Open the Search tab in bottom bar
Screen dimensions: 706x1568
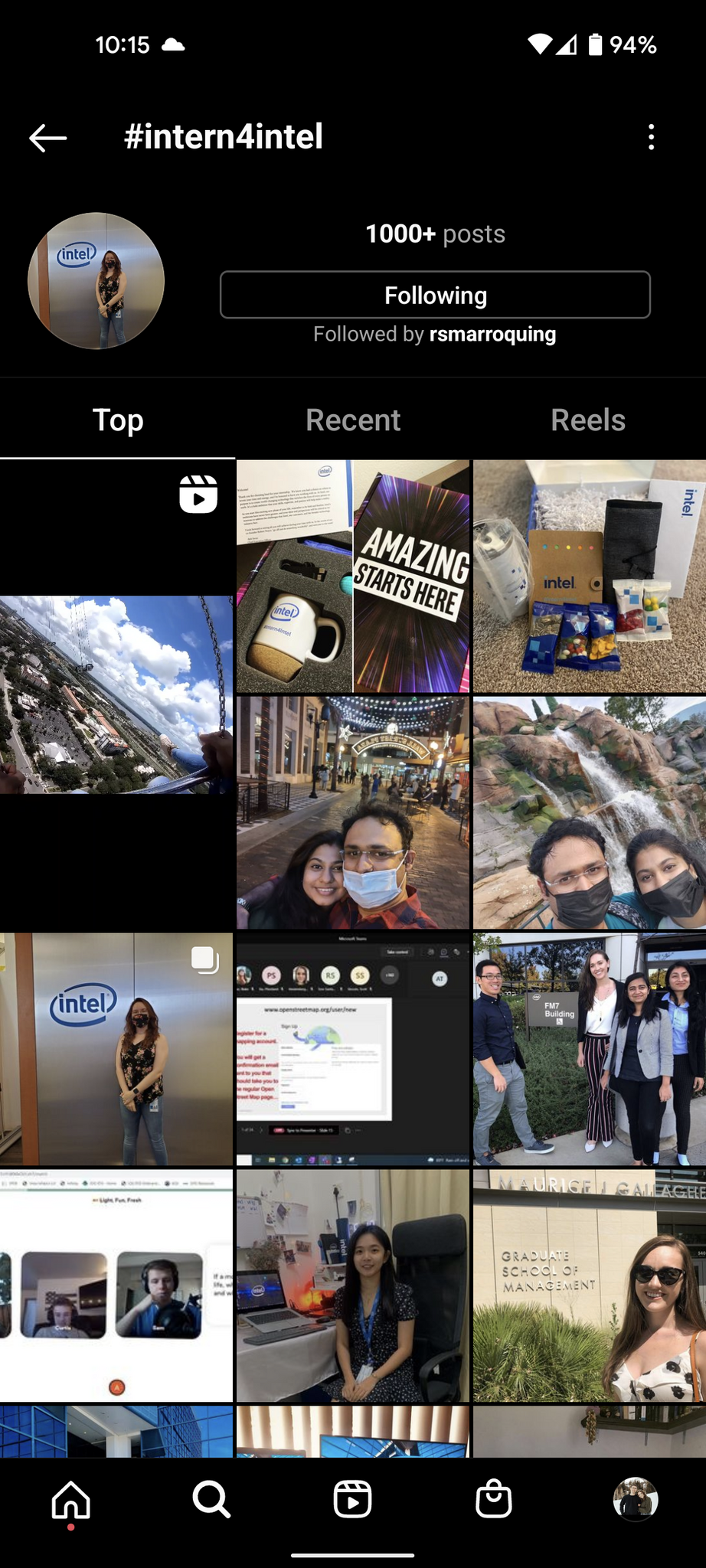click(x=211, y=1499)
